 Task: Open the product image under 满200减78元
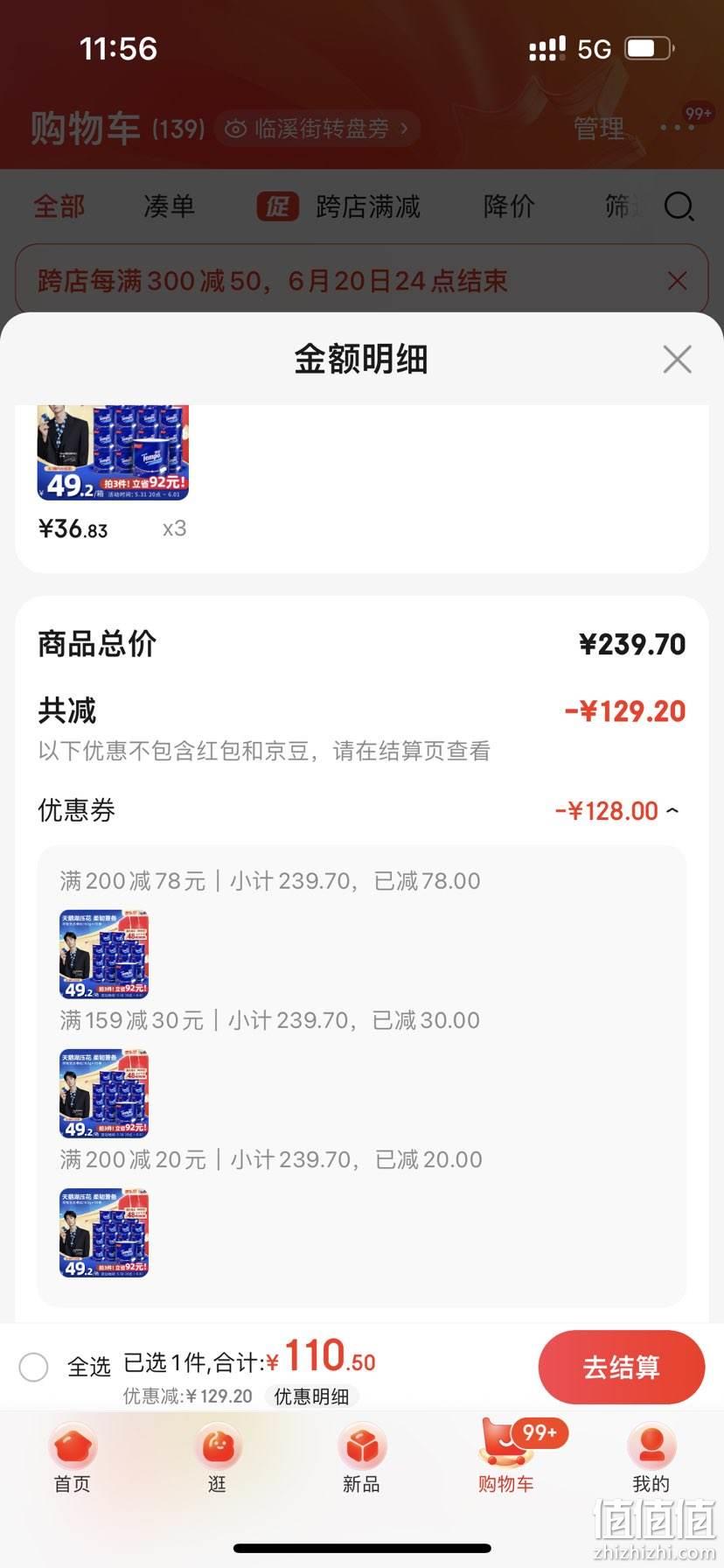(104, 955)
